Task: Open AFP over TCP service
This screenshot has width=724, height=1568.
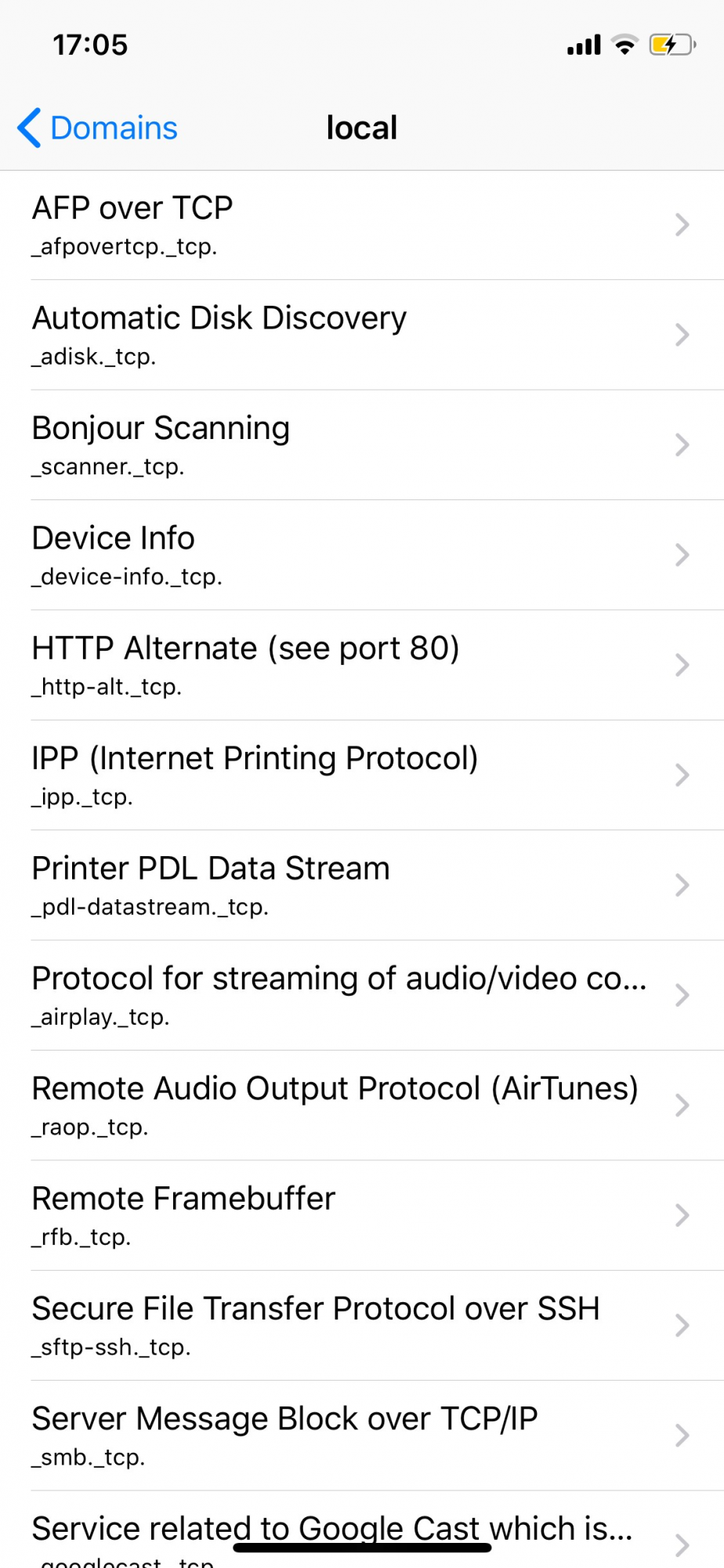Action: tap(360, 225)
